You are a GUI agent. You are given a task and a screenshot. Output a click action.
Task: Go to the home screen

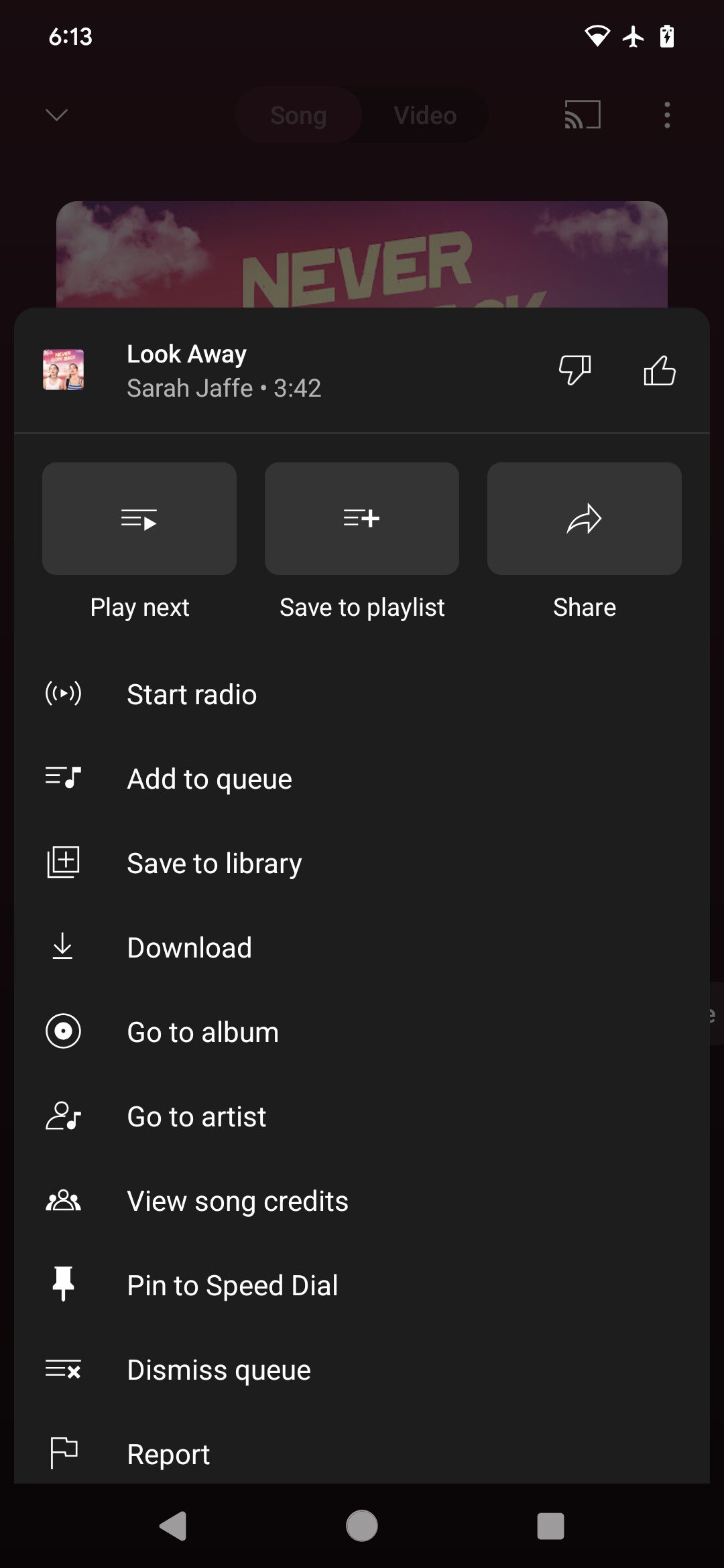point(362,1526)
